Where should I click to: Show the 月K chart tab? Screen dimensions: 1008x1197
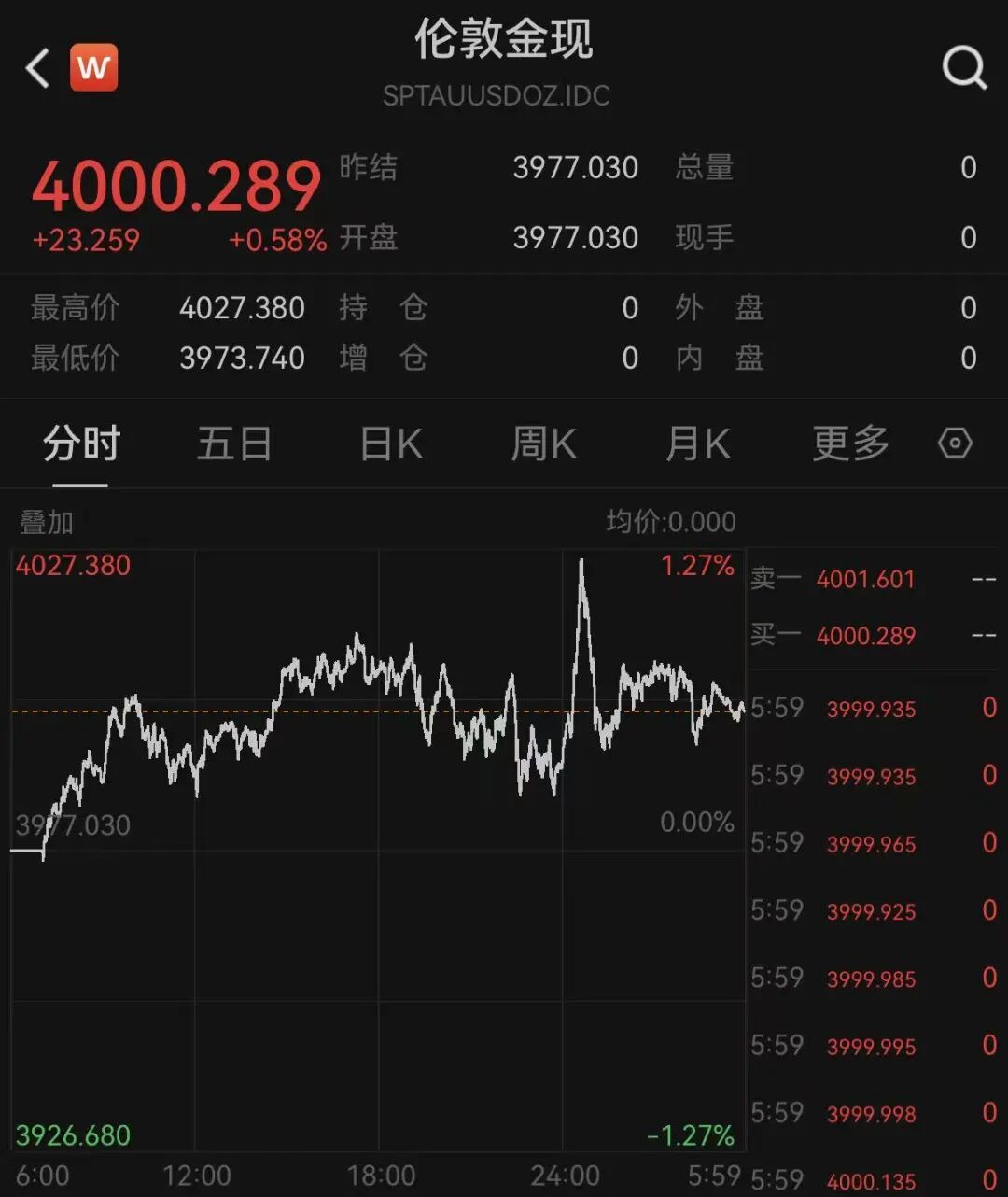pos(697,444)
